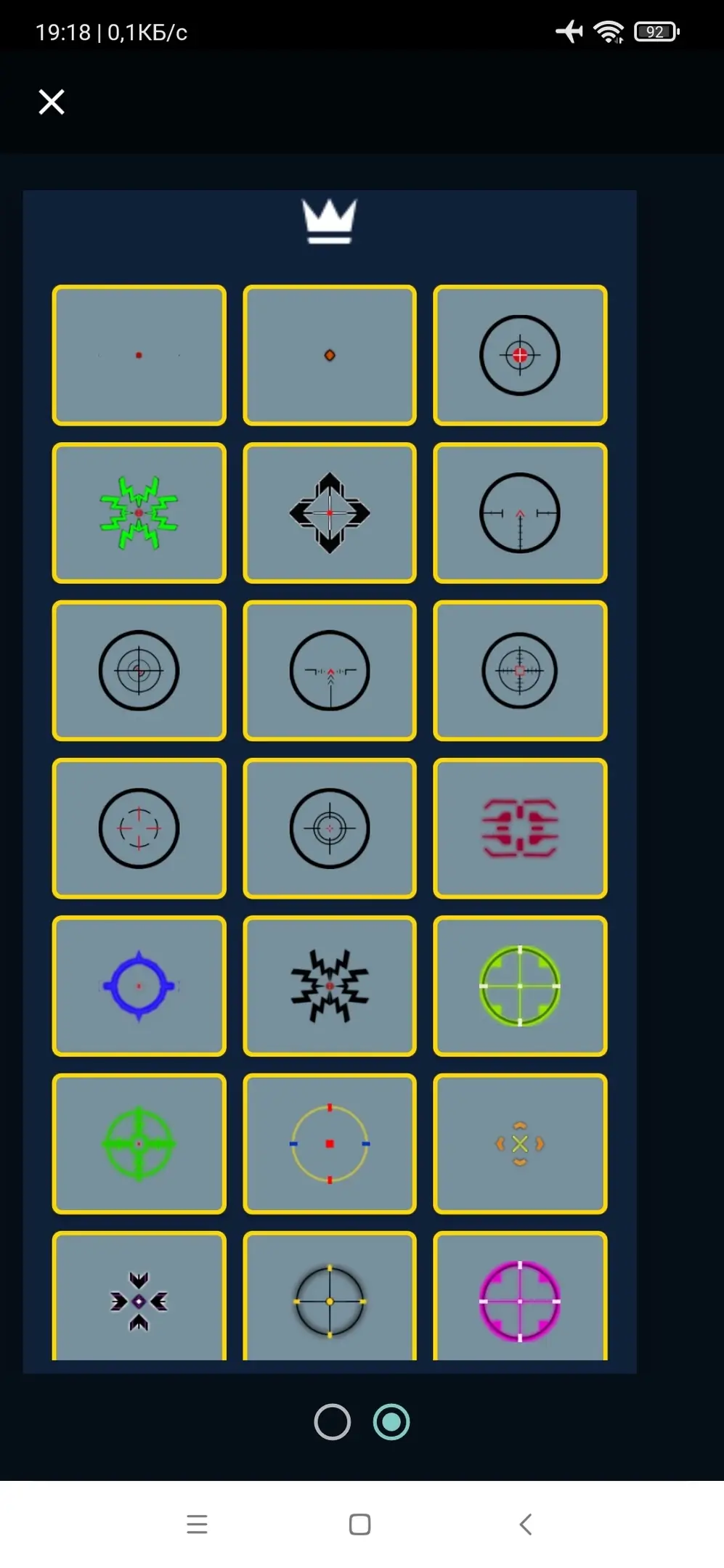Image resolution: width=724 pixels, height=1568 pixels.
Task: Select the small orange X crosshair
Action: point(520,1143)
